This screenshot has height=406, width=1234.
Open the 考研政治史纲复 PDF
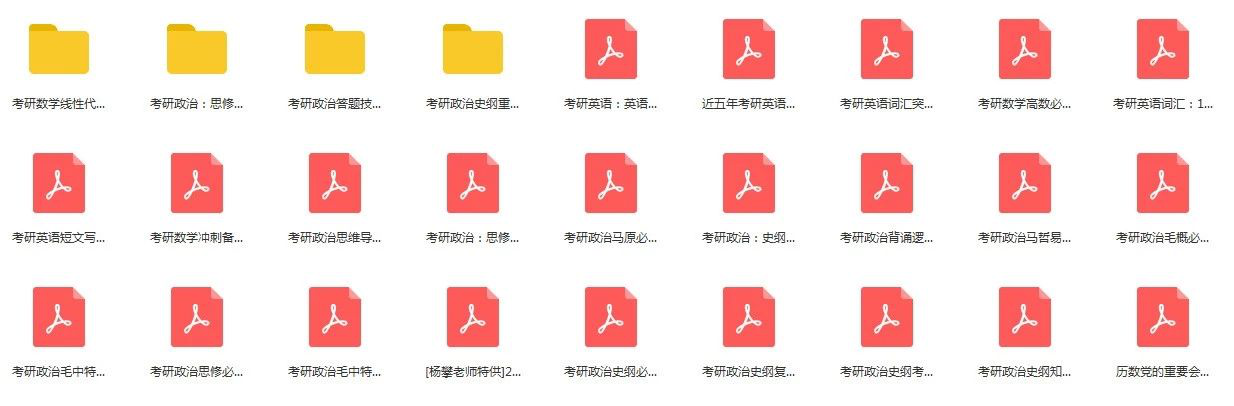(748, 317)
